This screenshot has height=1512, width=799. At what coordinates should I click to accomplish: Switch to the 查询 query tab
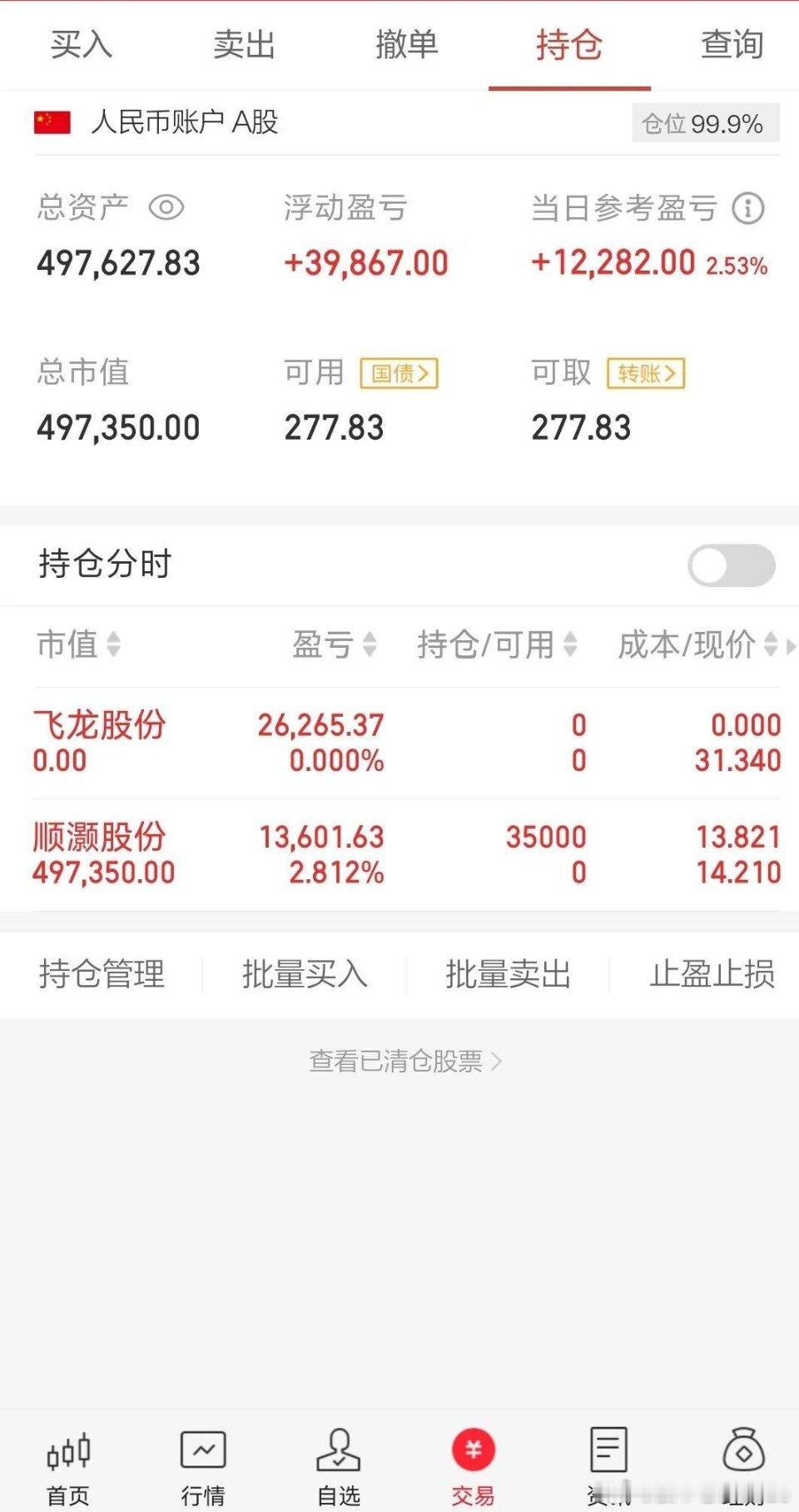[732, 46]
